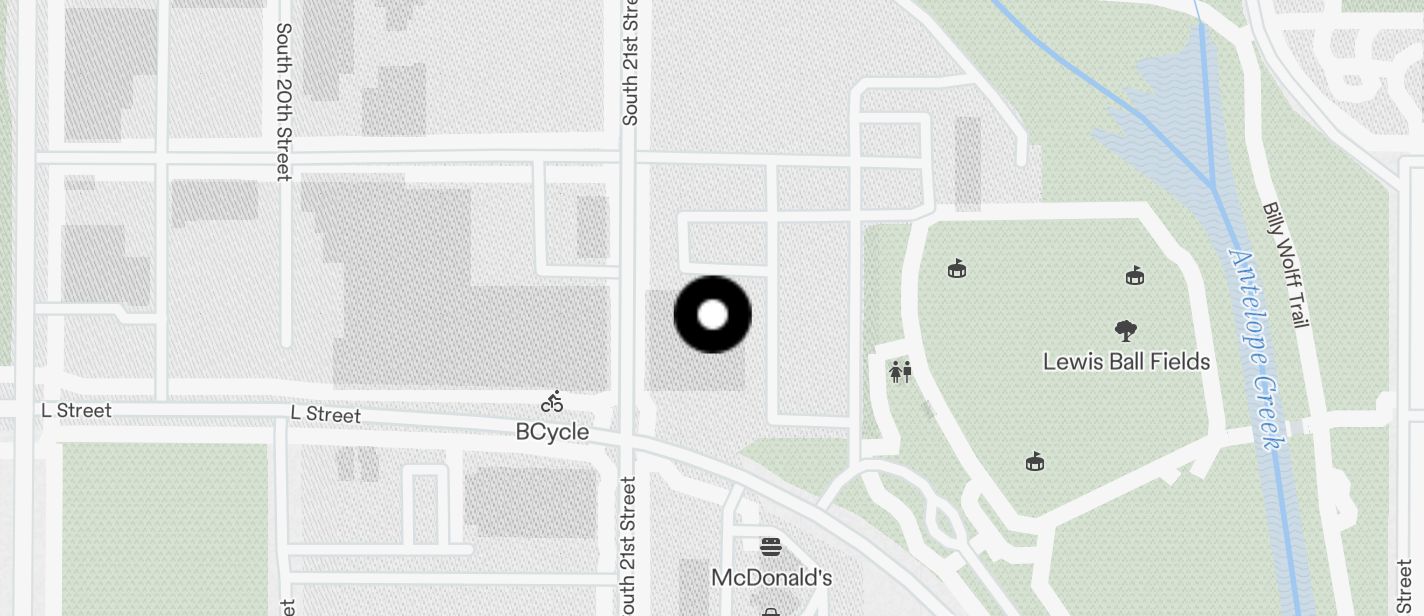The width and height of the screenshot is (1424, 616).
Task: Open the BCycle bike station marker
Action: (x=552, y=402)
